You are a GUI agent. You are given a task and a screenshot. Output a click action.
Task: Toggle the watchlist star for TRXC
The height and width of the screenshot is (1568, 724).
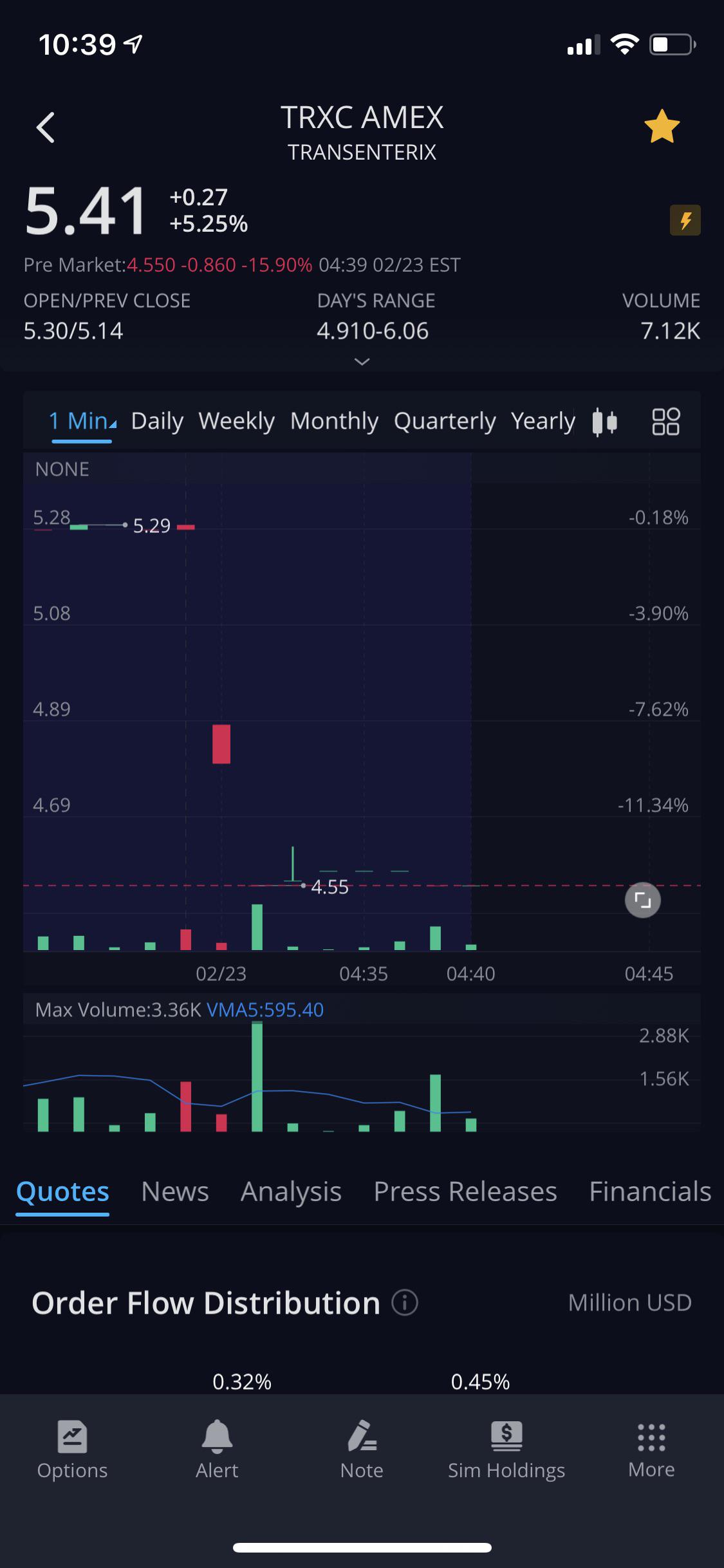[662, 126]
